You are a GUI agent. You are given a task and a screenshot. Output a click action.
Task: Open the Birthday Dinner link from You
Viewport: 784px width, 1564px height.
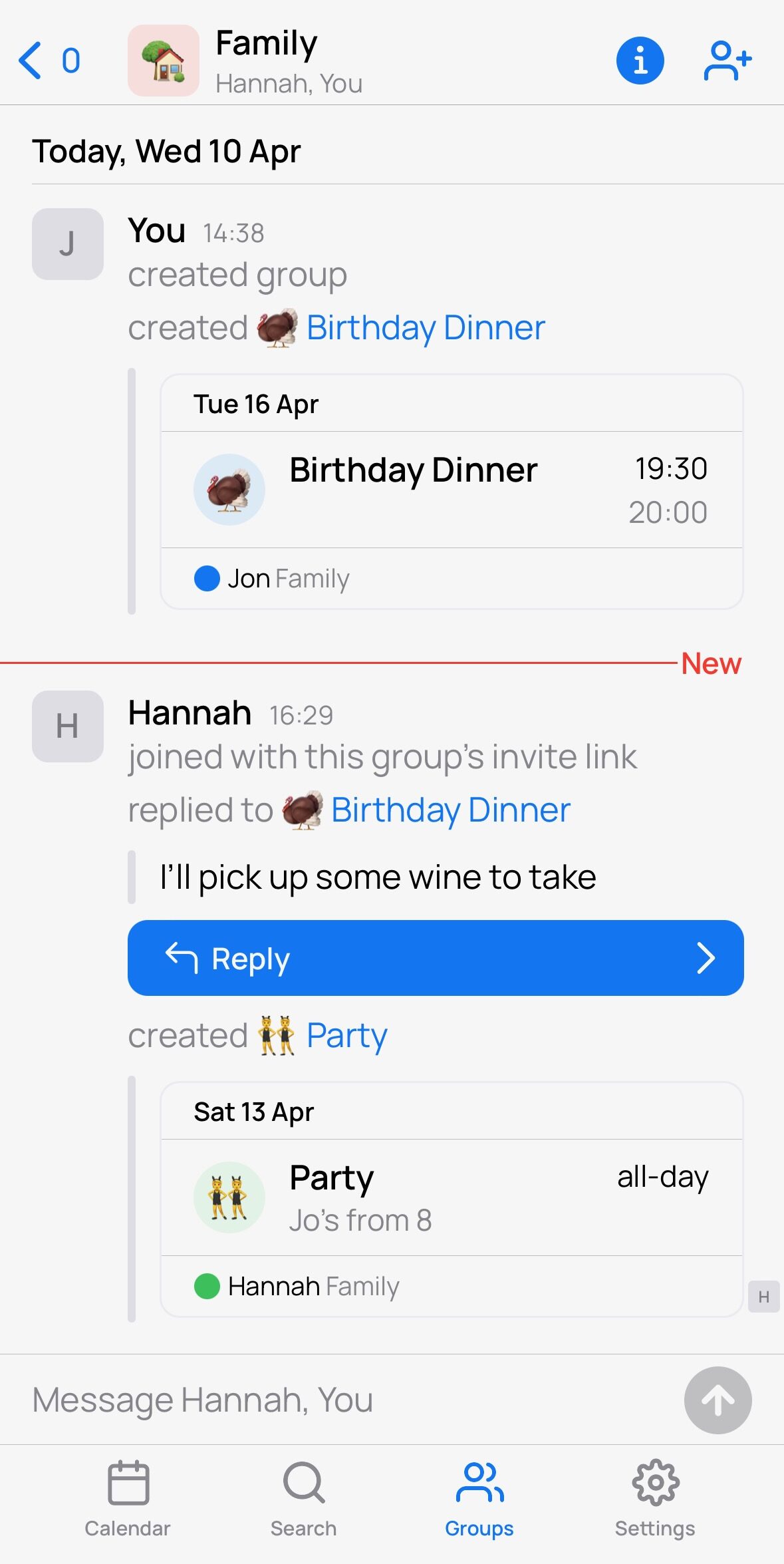425,328
